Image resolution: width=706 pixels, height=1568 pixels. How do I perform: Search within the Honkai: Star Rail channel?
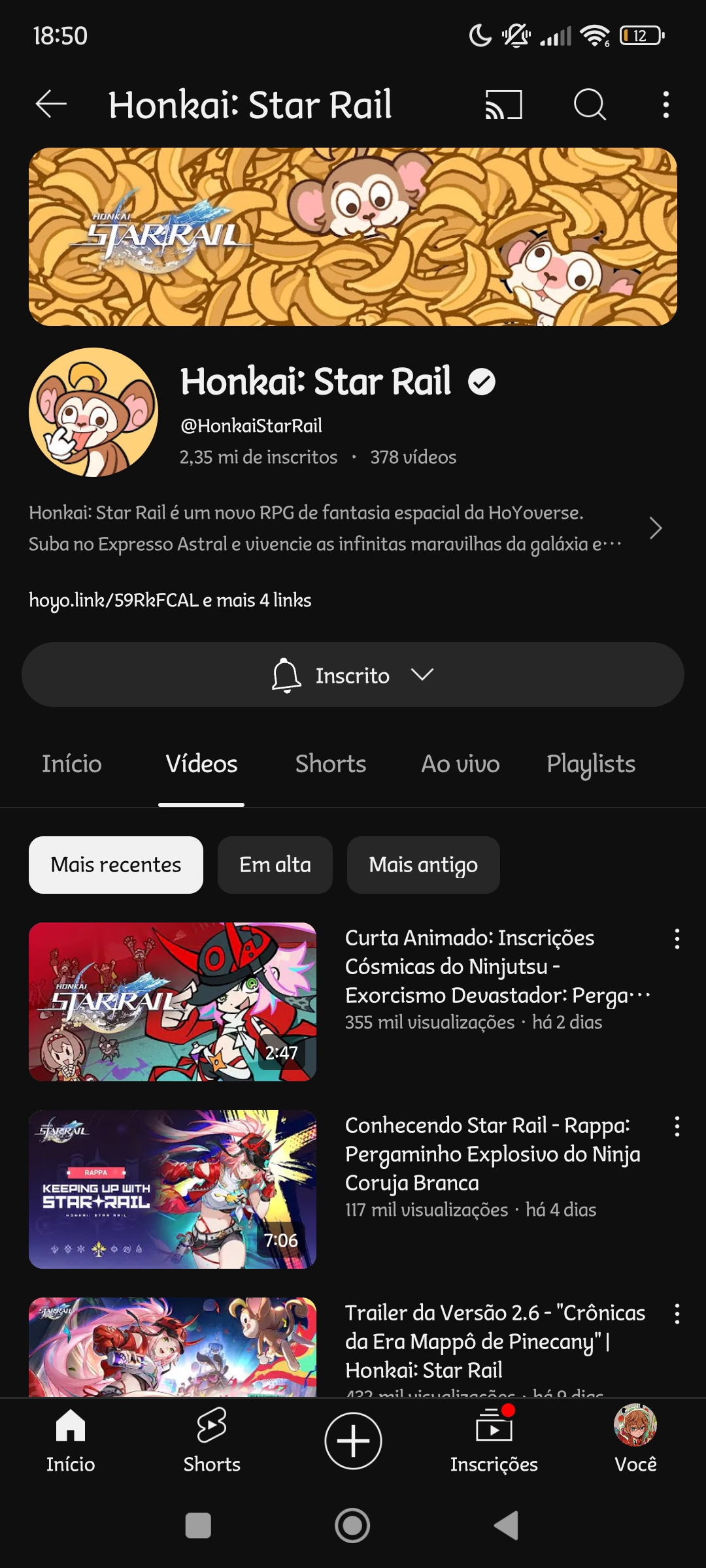590,105
